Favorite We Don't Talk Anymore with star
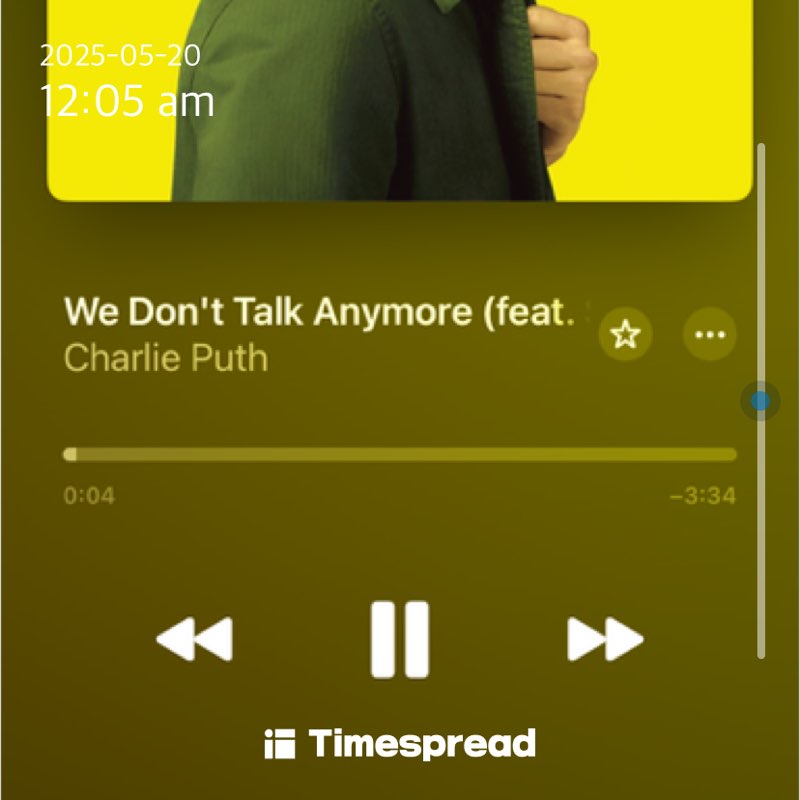800x800 pixels. (626, 334)
